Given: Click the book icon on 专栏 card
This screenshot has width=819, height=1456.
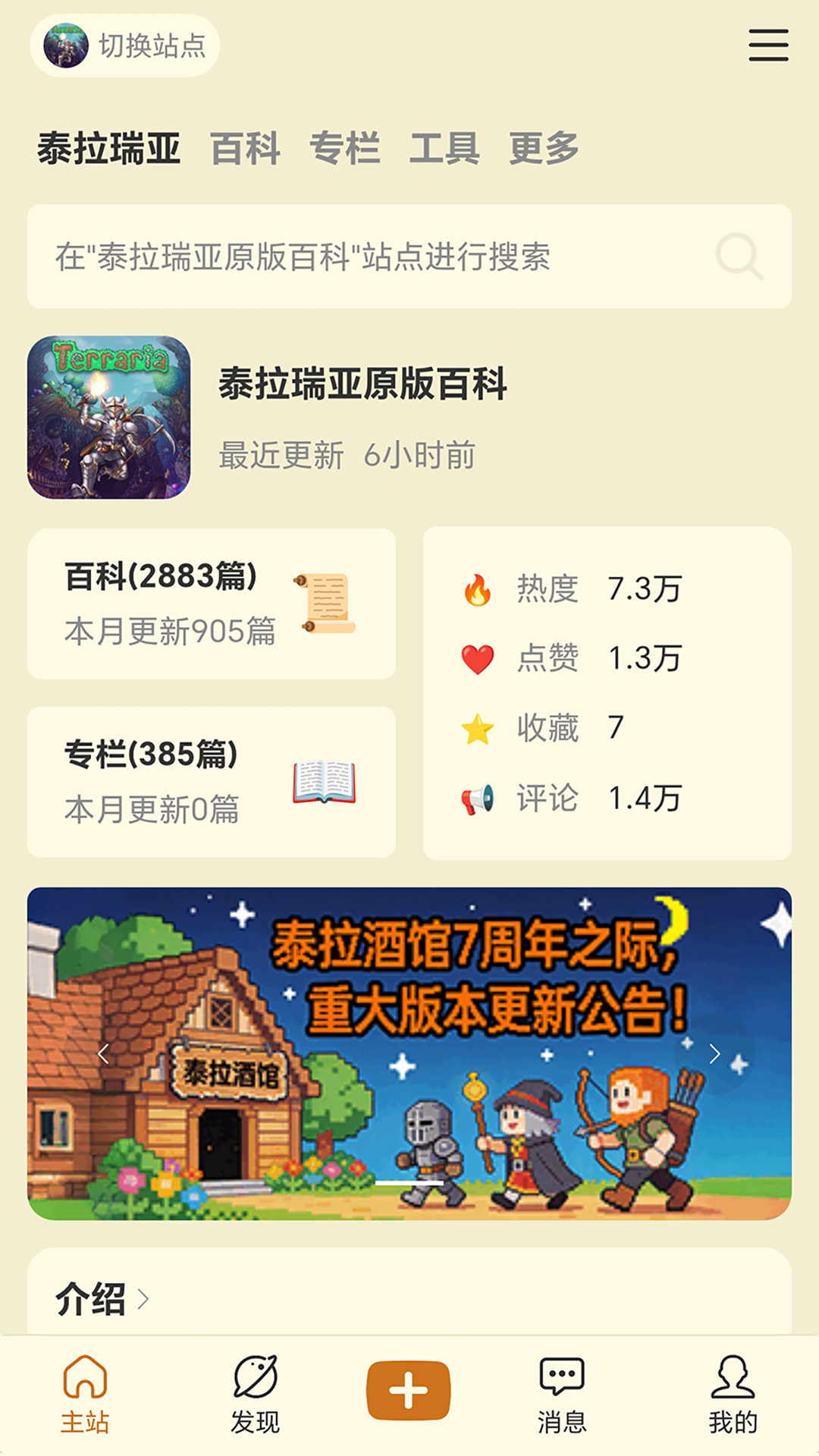Looking at the screenshot, I should point(326,781).
